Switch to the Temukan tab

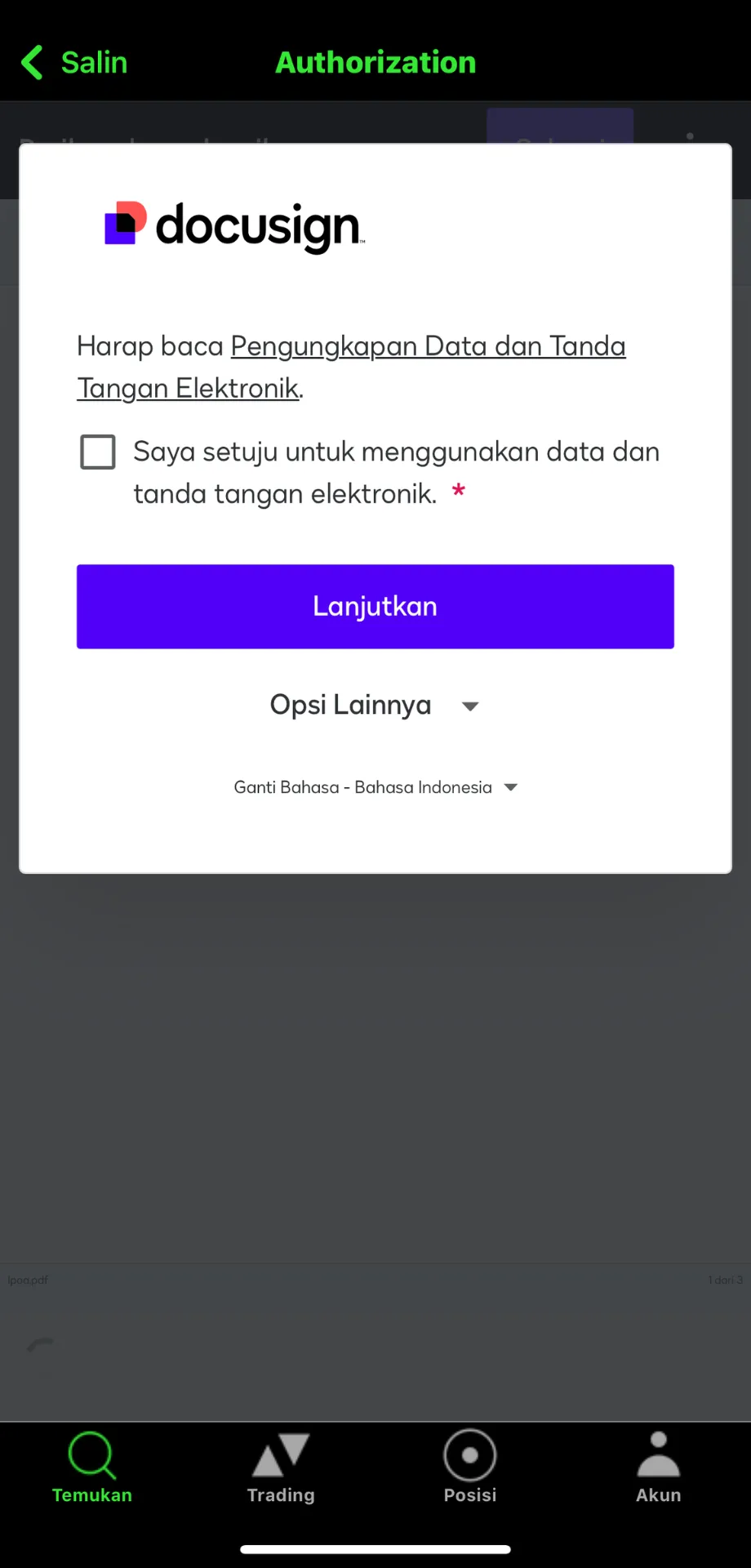pos(92,1468)
